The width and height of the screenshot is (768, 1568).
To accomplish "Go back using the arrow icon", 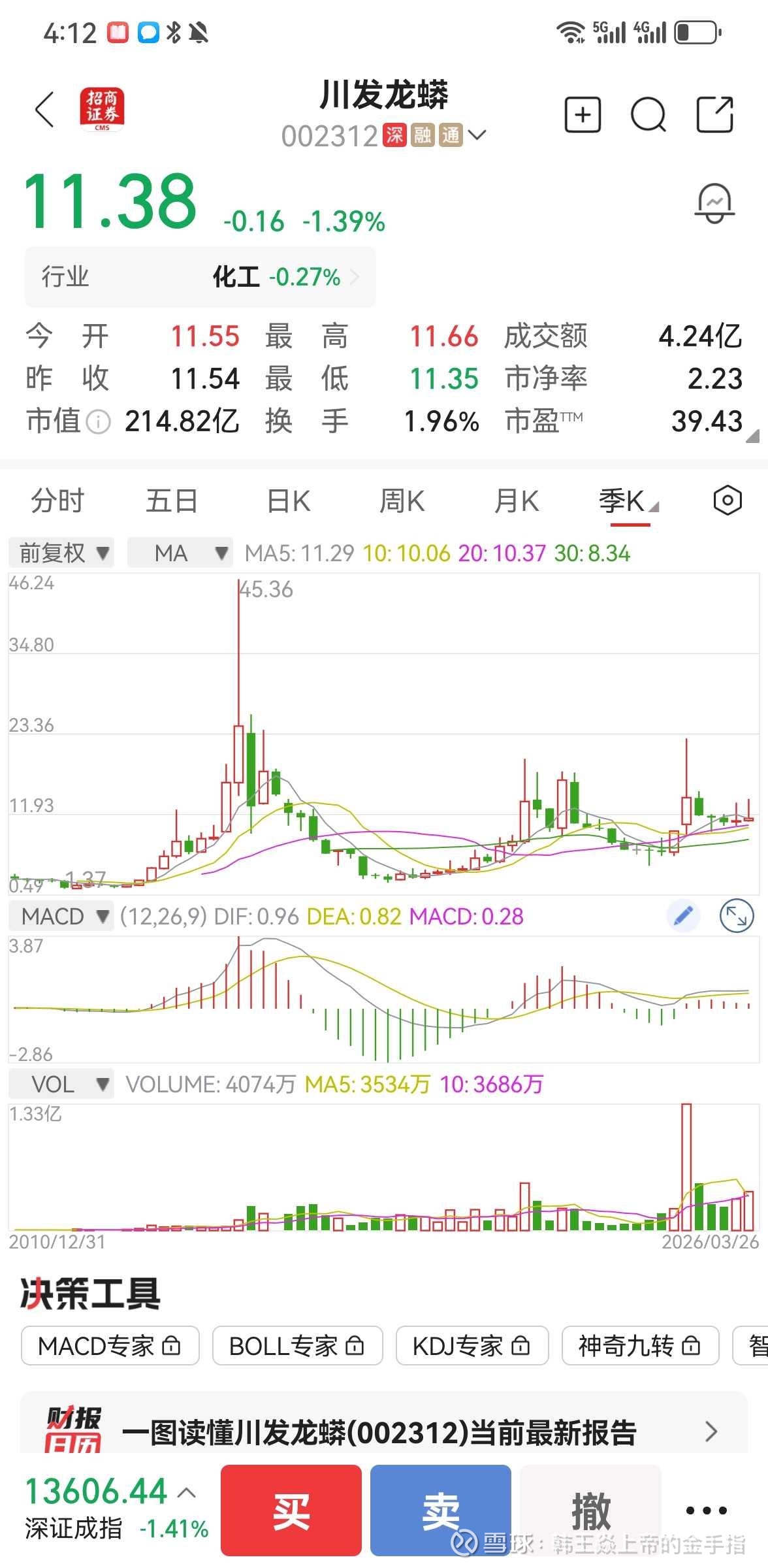I will (44, 109).
